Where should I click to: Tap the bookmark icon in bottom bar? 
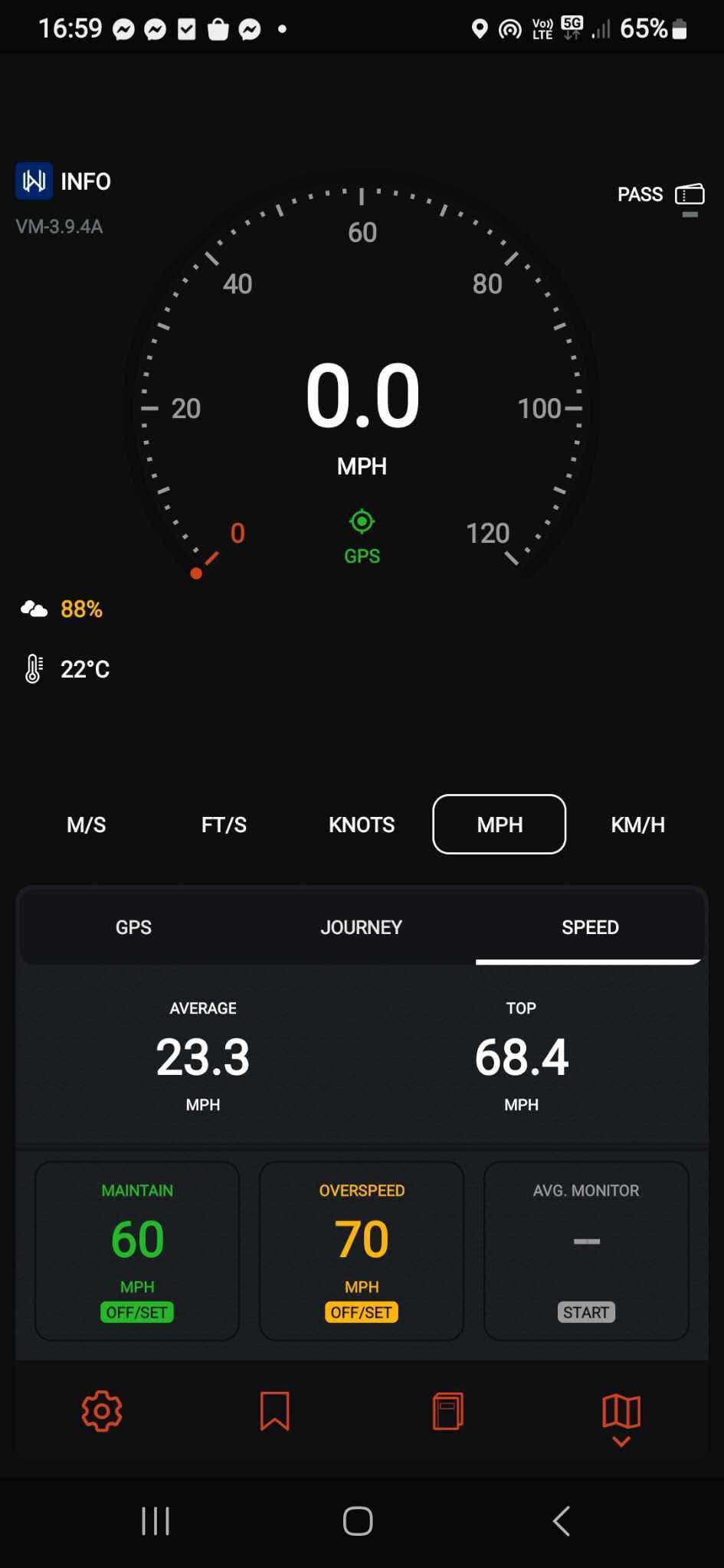click(274, 1411)
